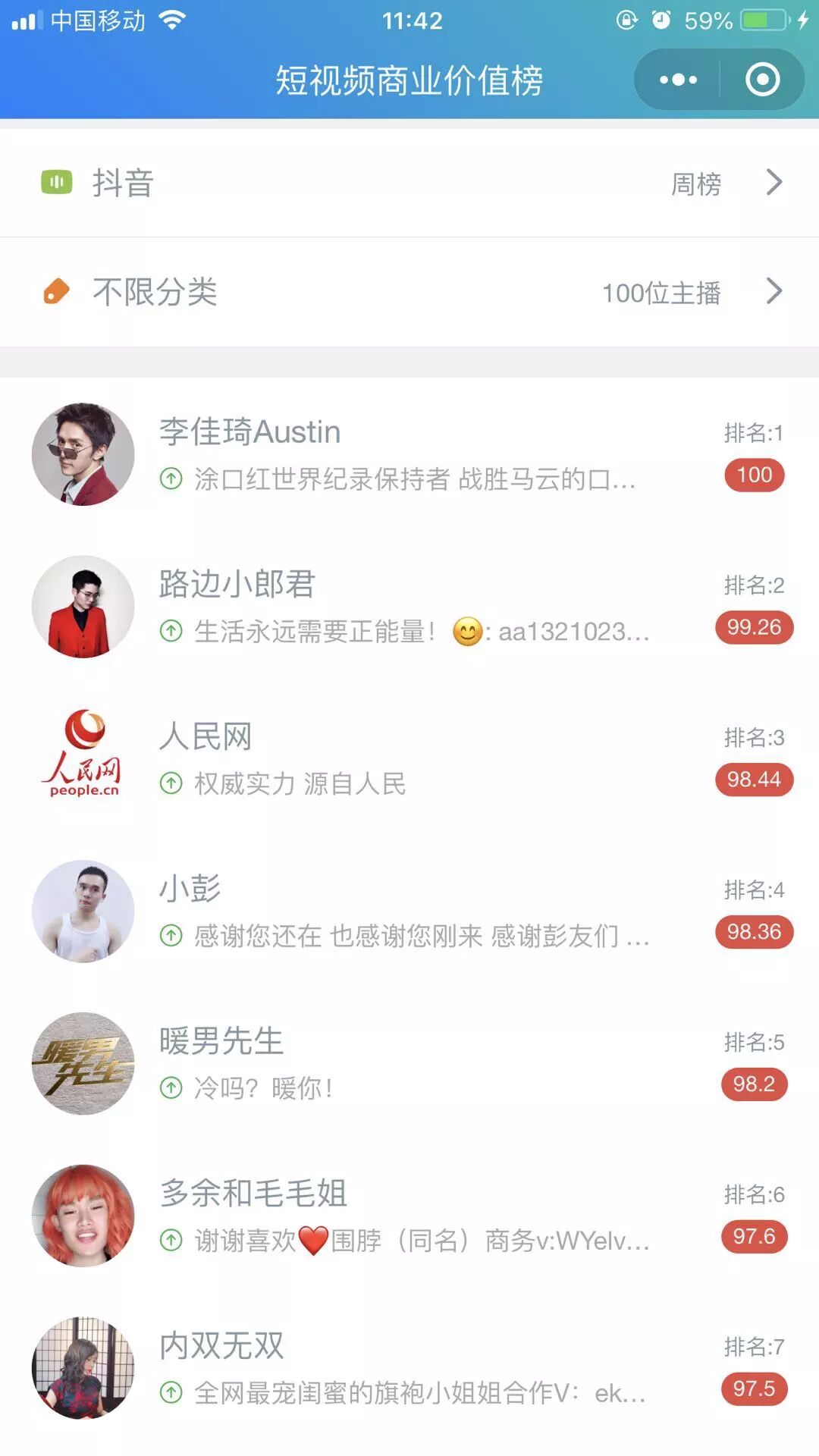Open 李佳琦Austin's ranking entry

409,454
